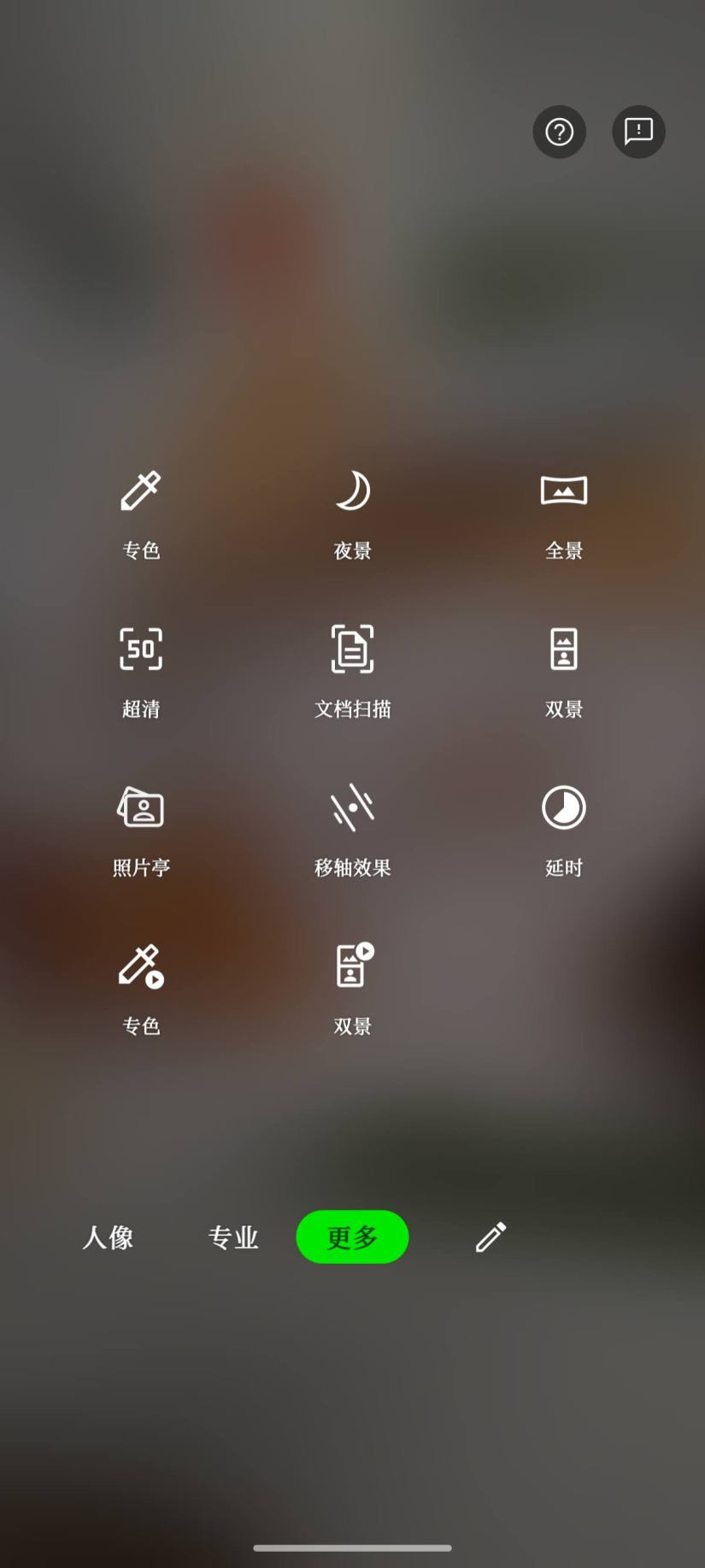Switch to the 人像 tab
The width and height of the screenshot is (705, 1568).
pyautogui.click(x=108, y=1237)
